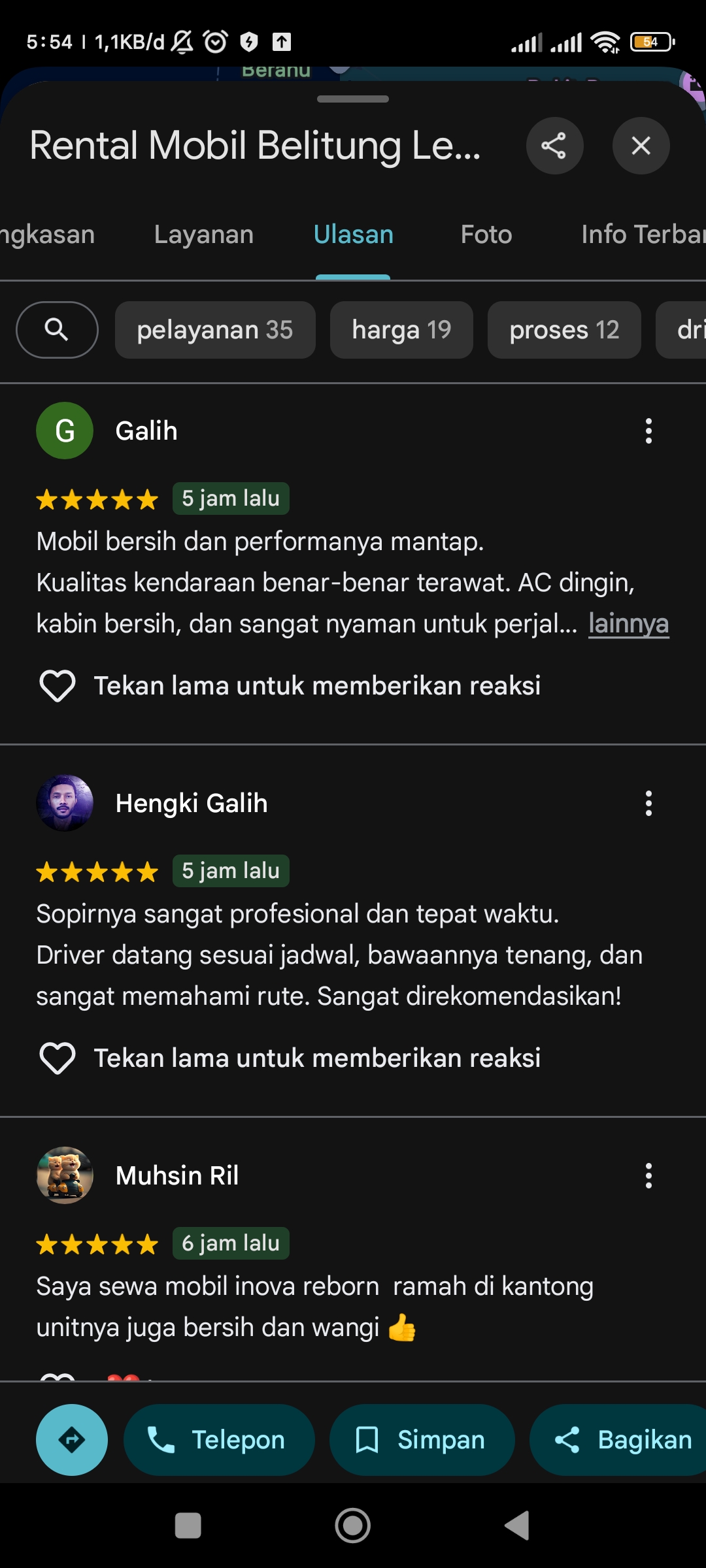Go back using system back button
The width and height of the screenshot is (706, 1568).
click(517, 1526)
